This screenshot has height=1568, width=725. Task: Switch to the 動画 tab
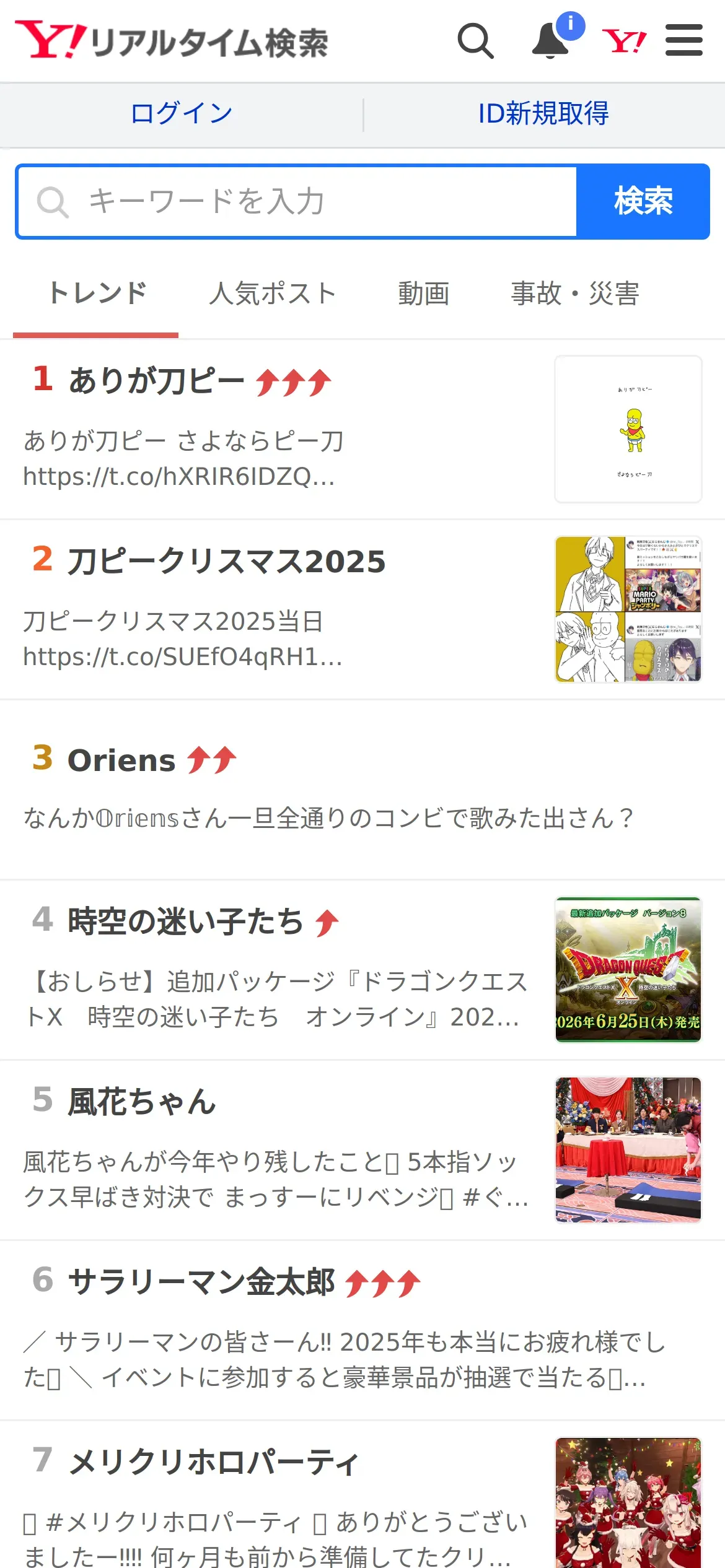click(x=424, y=294)
